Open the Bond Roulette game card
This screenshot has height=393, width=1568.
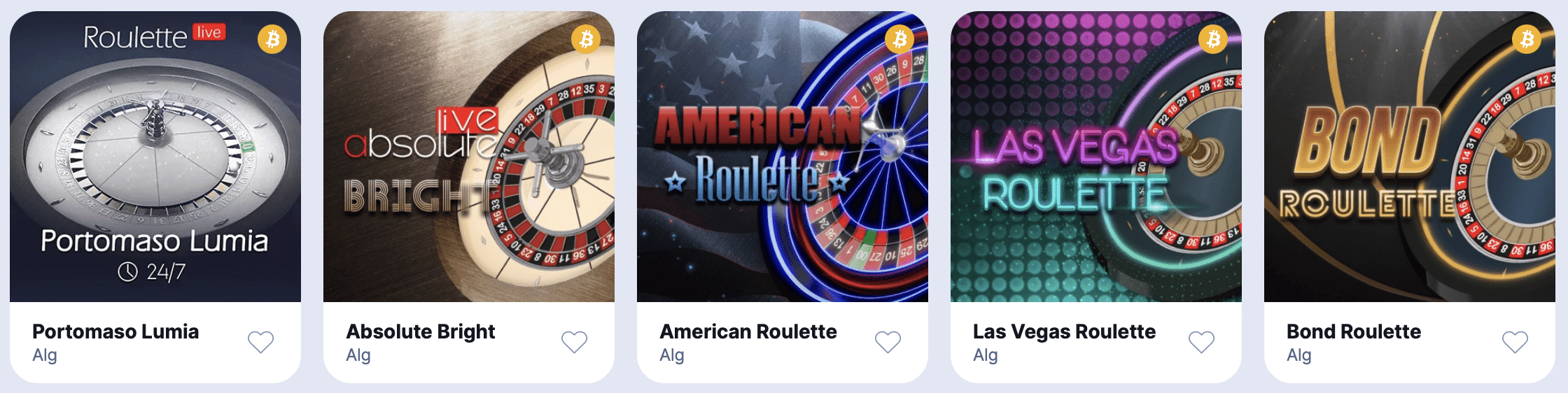click(1410, 157)
